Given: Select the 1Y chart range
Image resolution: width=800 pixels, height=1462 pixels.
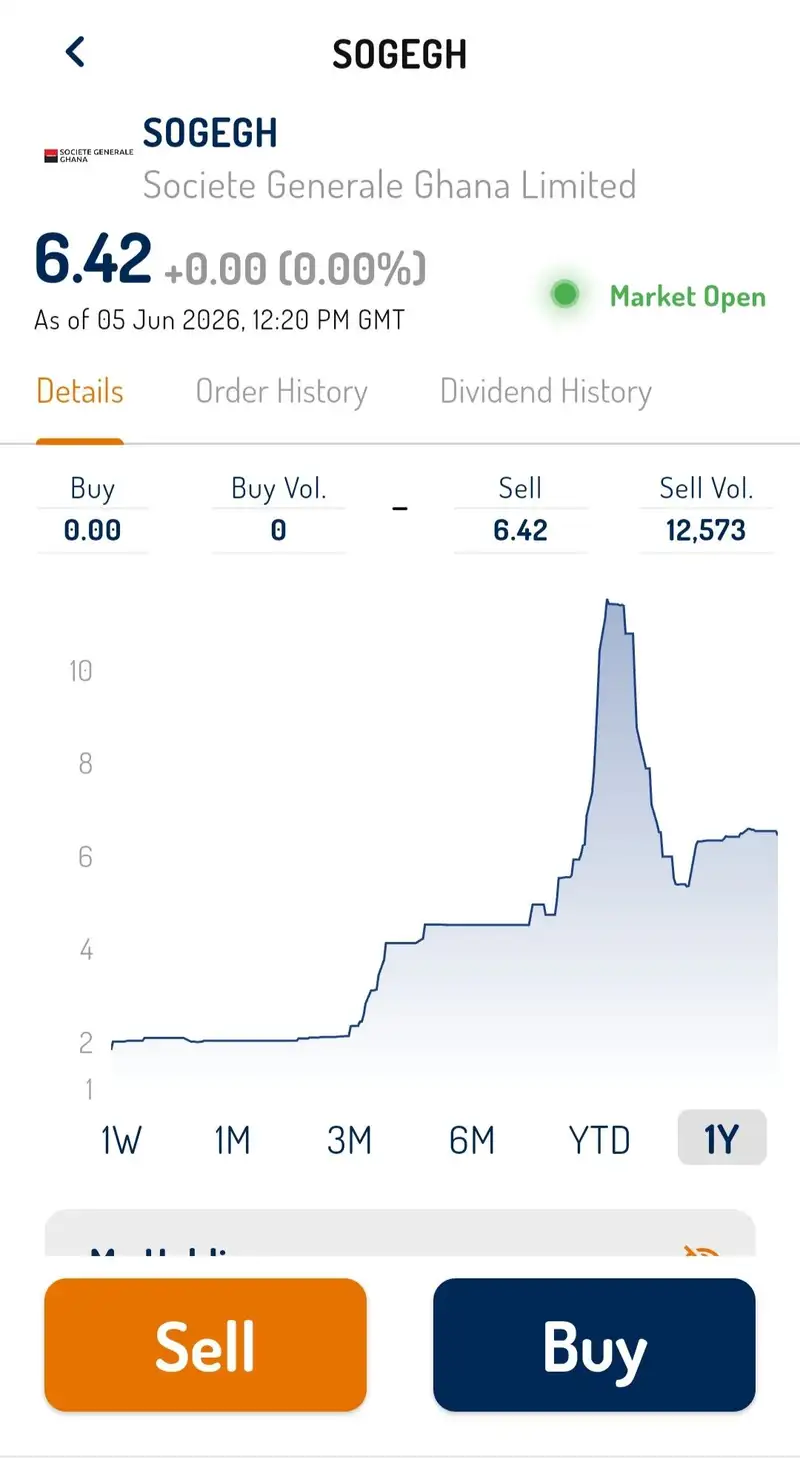Looking at the screenshot, I should pos(722,1138).
